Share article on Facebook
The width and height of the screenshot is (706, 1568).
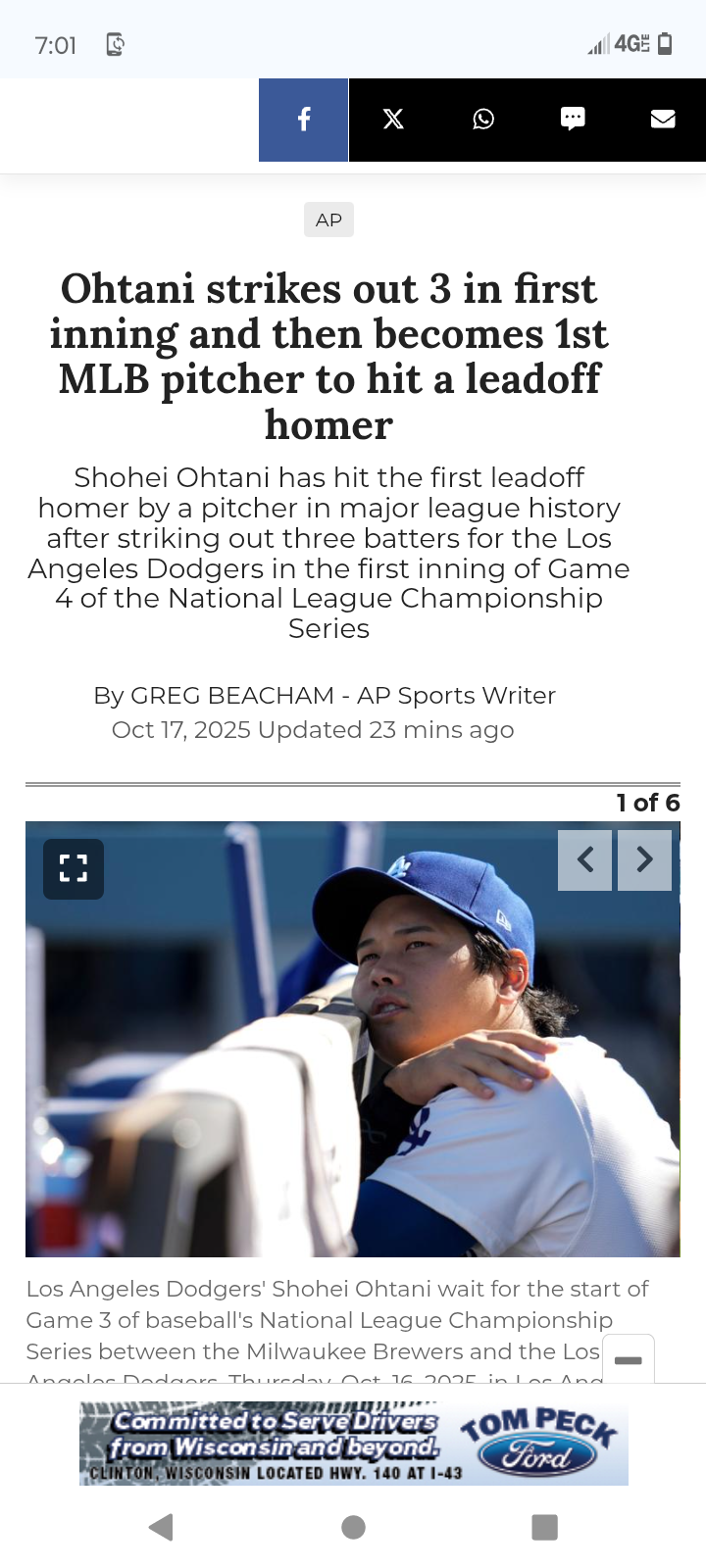point(304,120)
